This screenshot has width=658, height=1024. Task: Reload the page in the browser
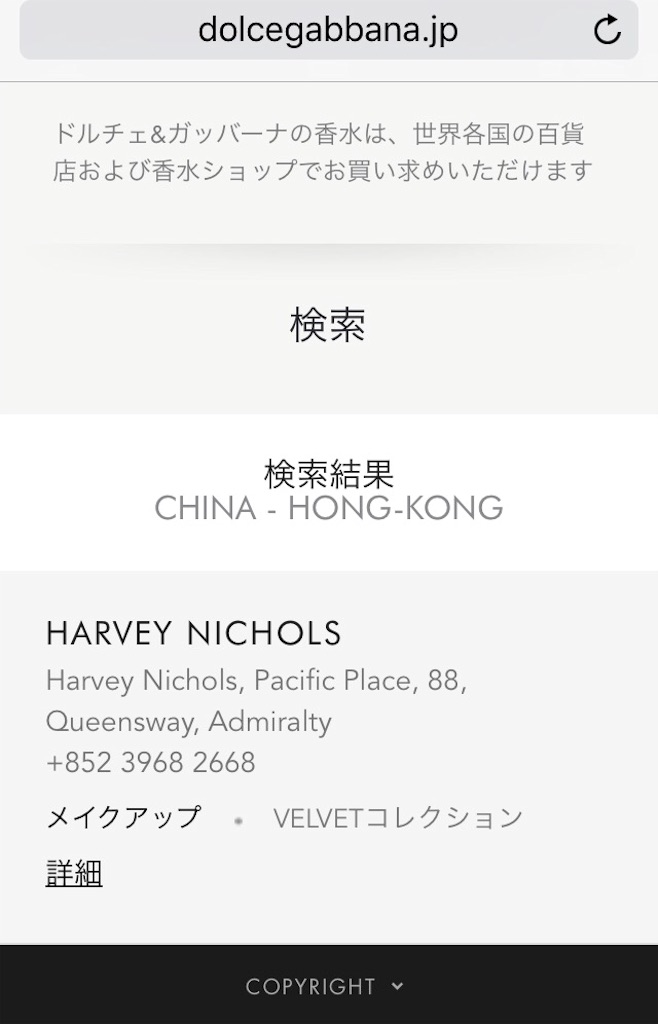(x=607, y=31)
